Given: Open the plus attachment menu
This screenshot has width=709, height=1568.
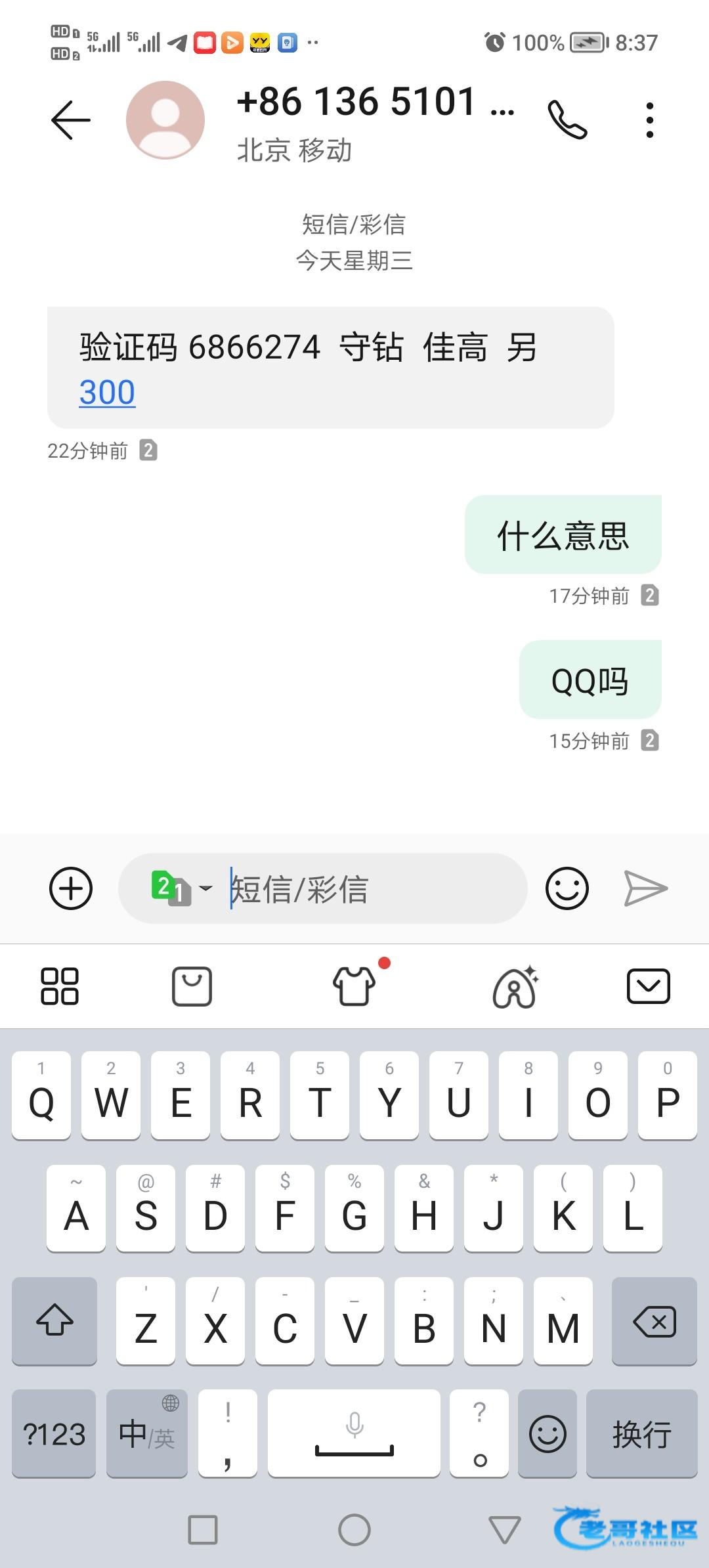Looking at the screenshot, I should click(71, 888).
